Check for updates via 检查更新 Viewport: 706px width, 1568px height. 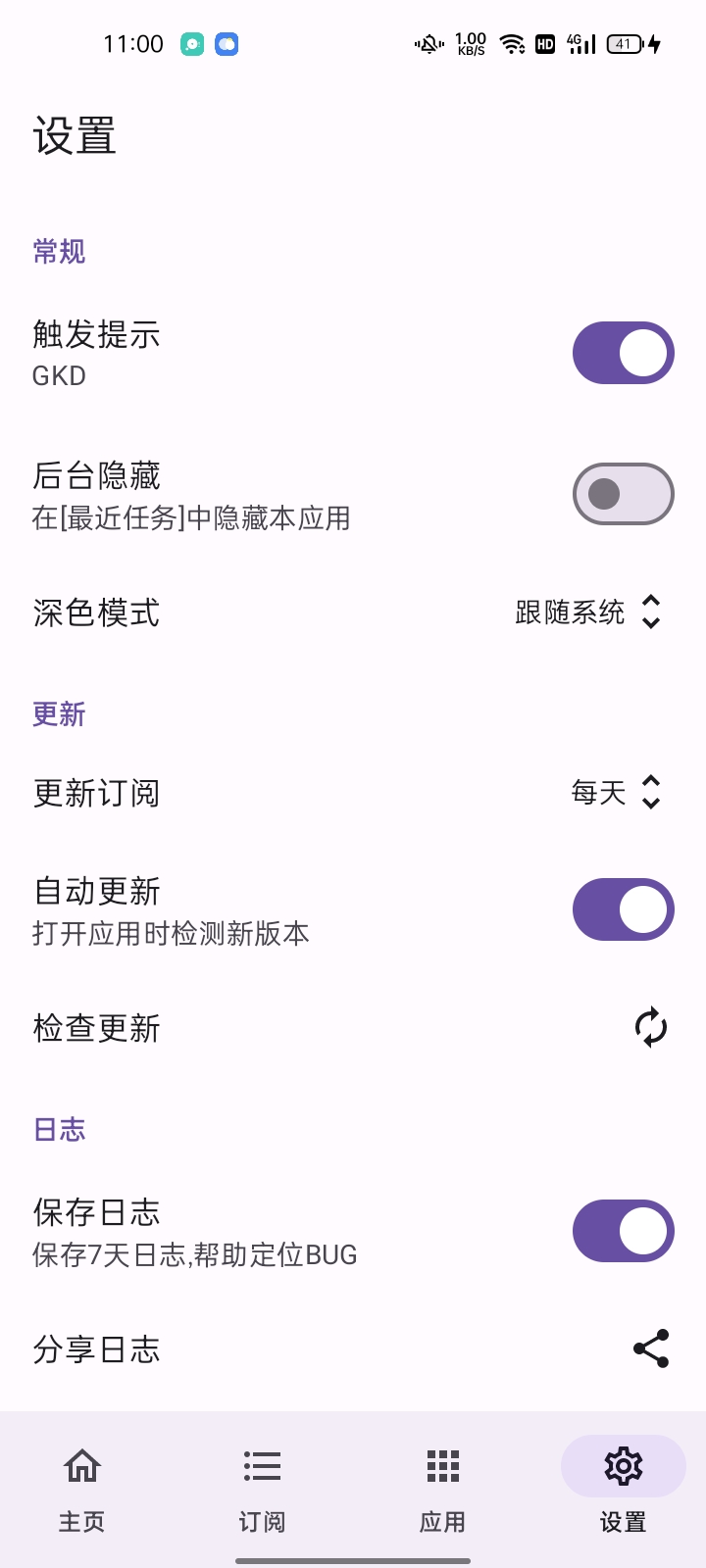[x=650, y=1028]
